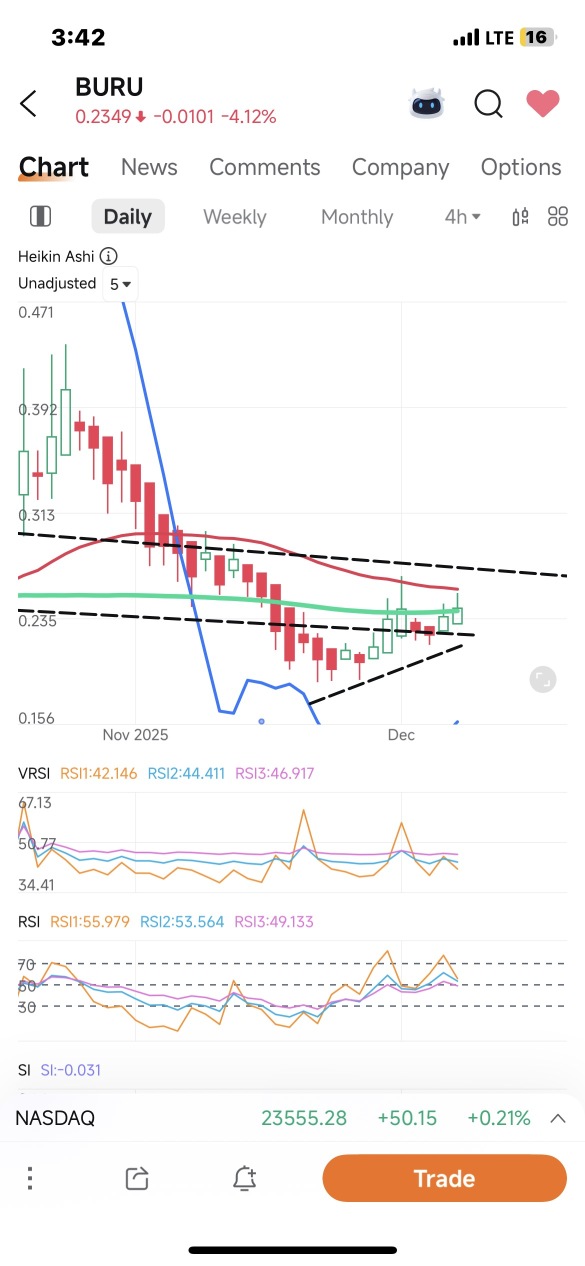The image size is (585, 1266).
Task: Show Heikin Ashi info
Action: click(x=109, y=256)
